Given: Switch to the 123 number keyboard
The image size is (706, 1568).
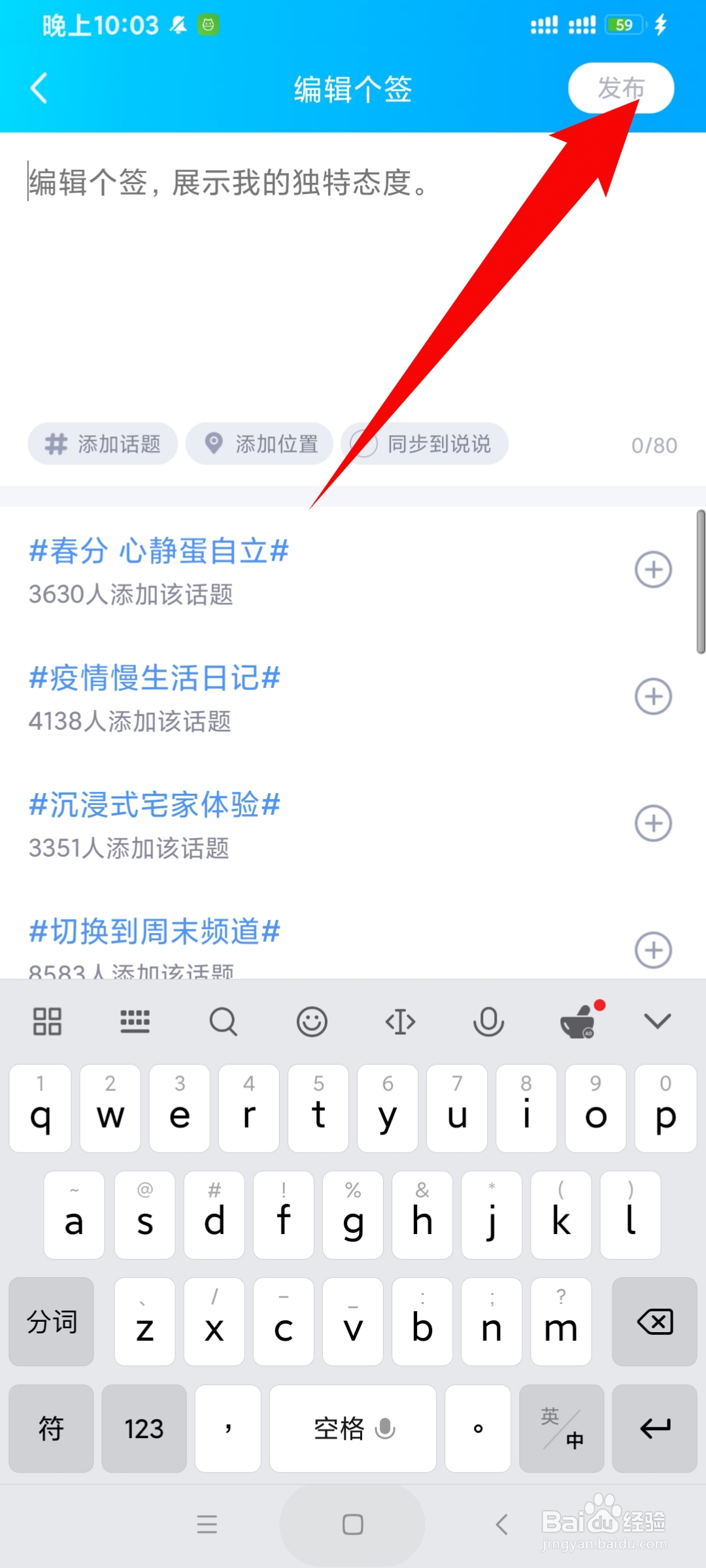Looking at the screenshot, I should click(x=144, y=1428).
